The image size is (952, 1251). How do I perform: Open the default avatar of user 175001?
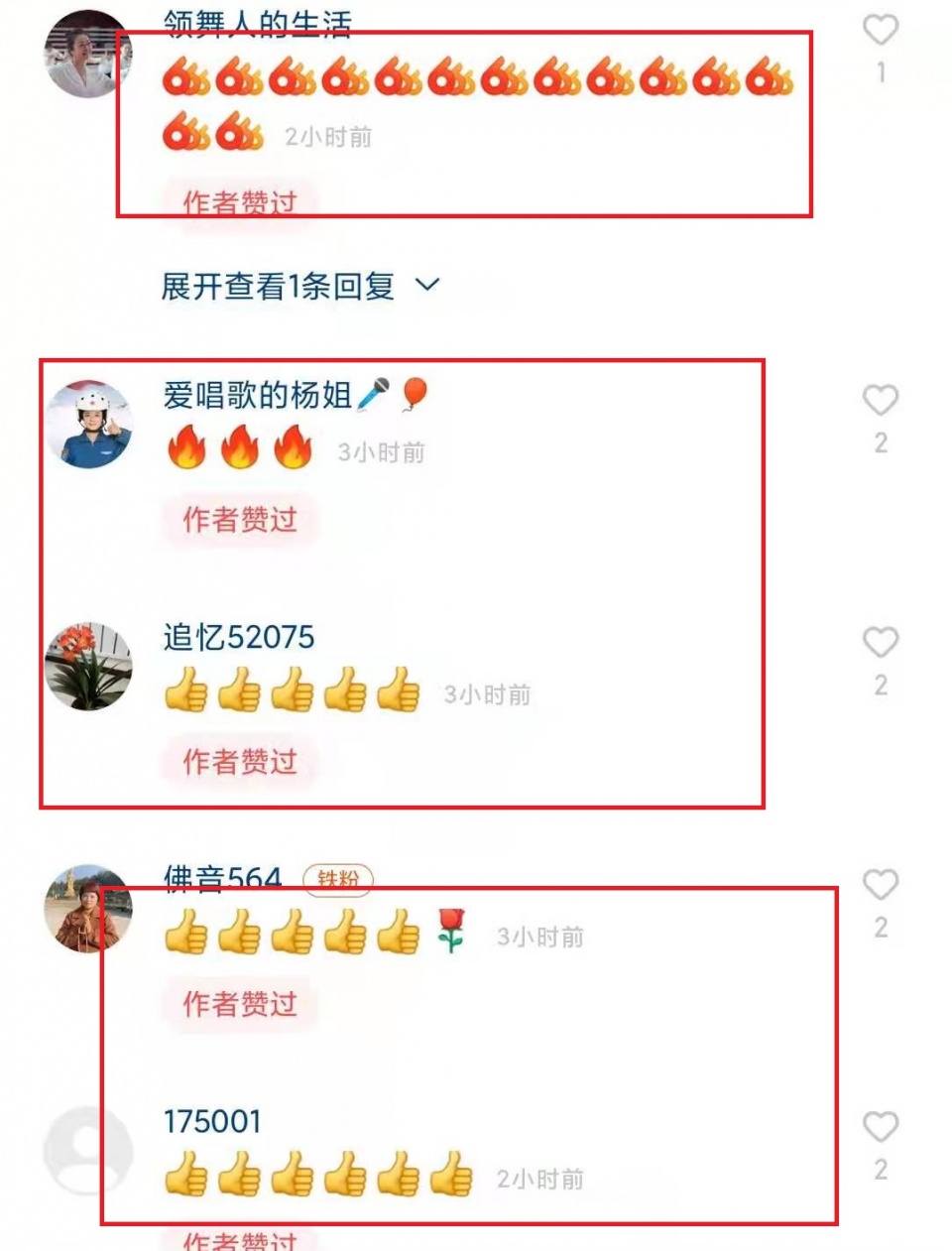(x=89, y=1150)
